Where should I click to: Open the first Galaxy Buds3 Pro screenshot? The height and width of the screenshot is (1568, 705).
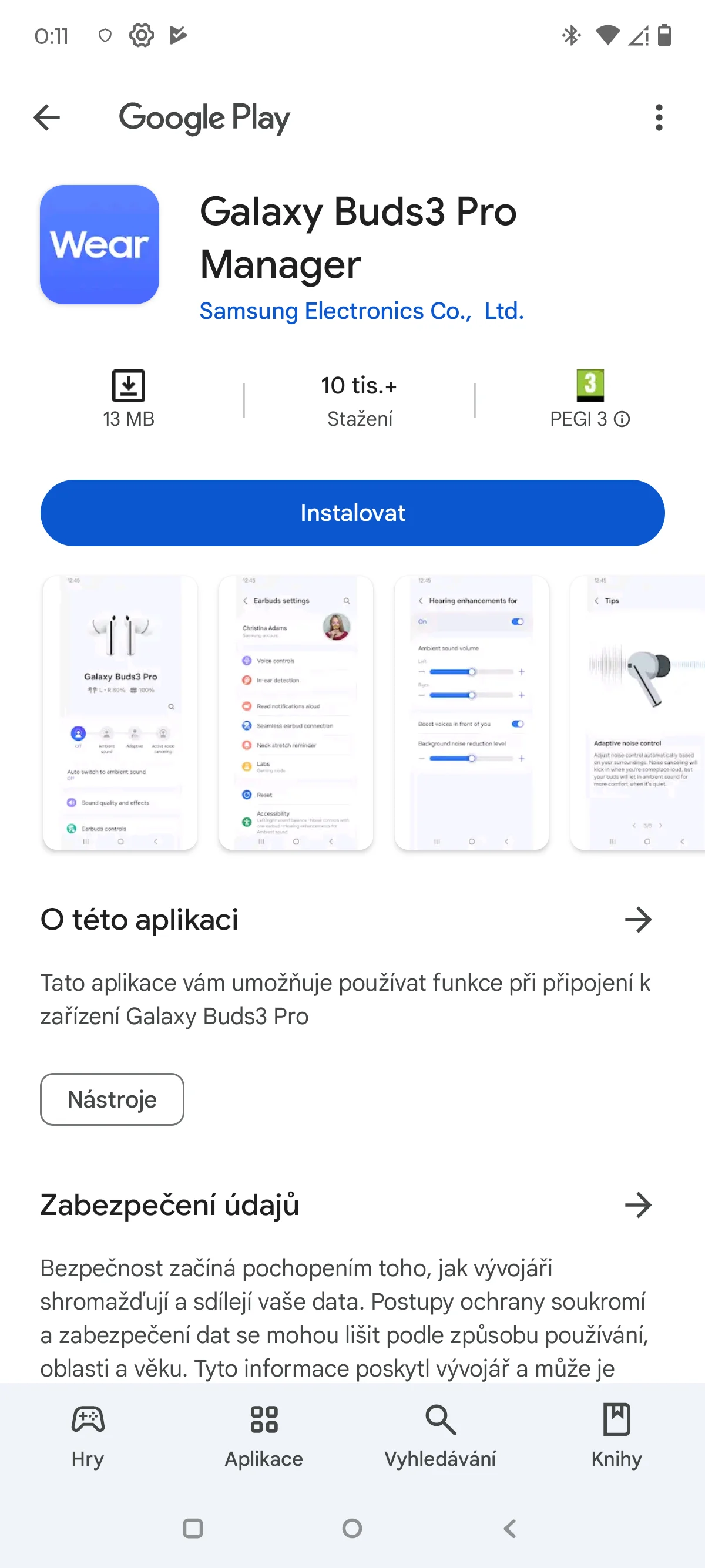click(120, 712)
